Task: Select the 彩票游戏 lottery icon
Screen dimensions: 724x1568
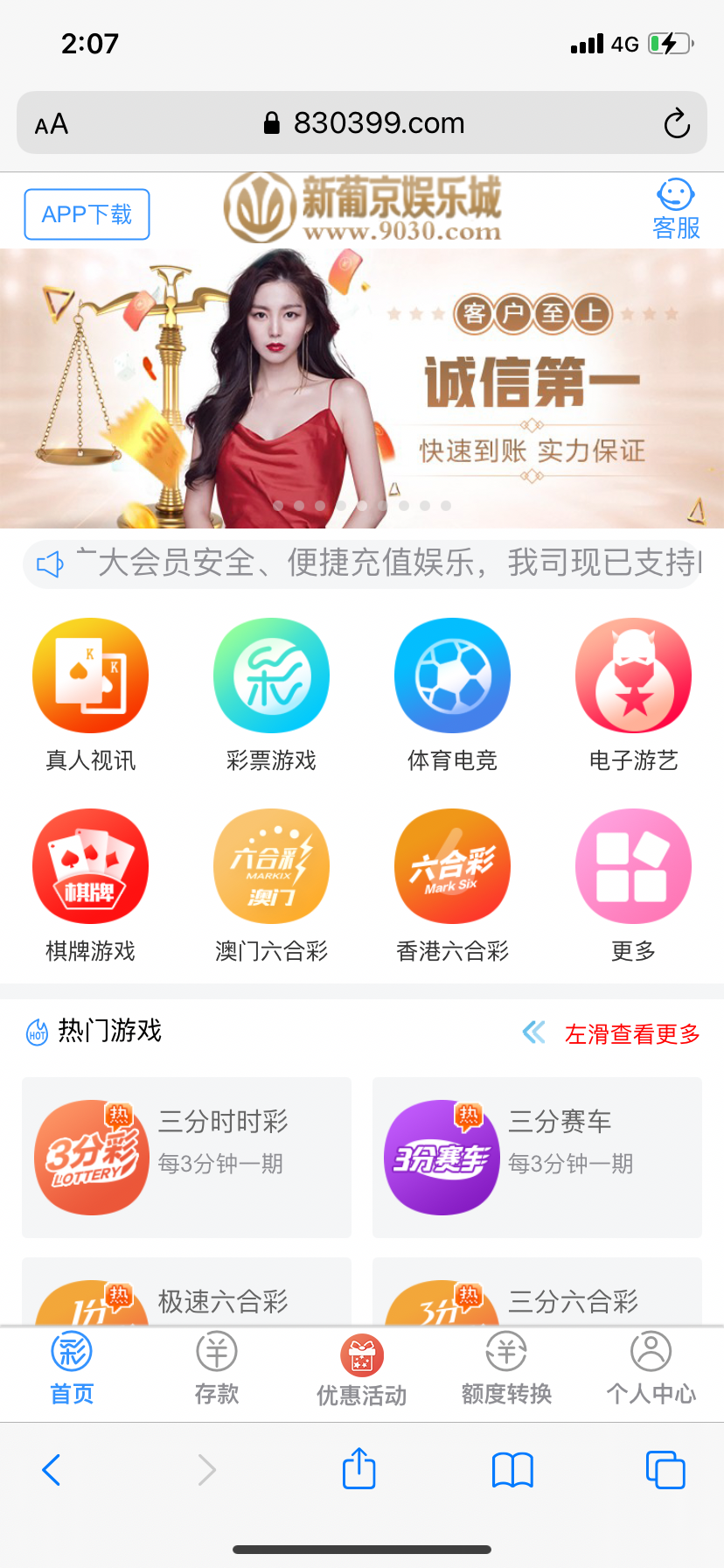Action: coord(271,675)
